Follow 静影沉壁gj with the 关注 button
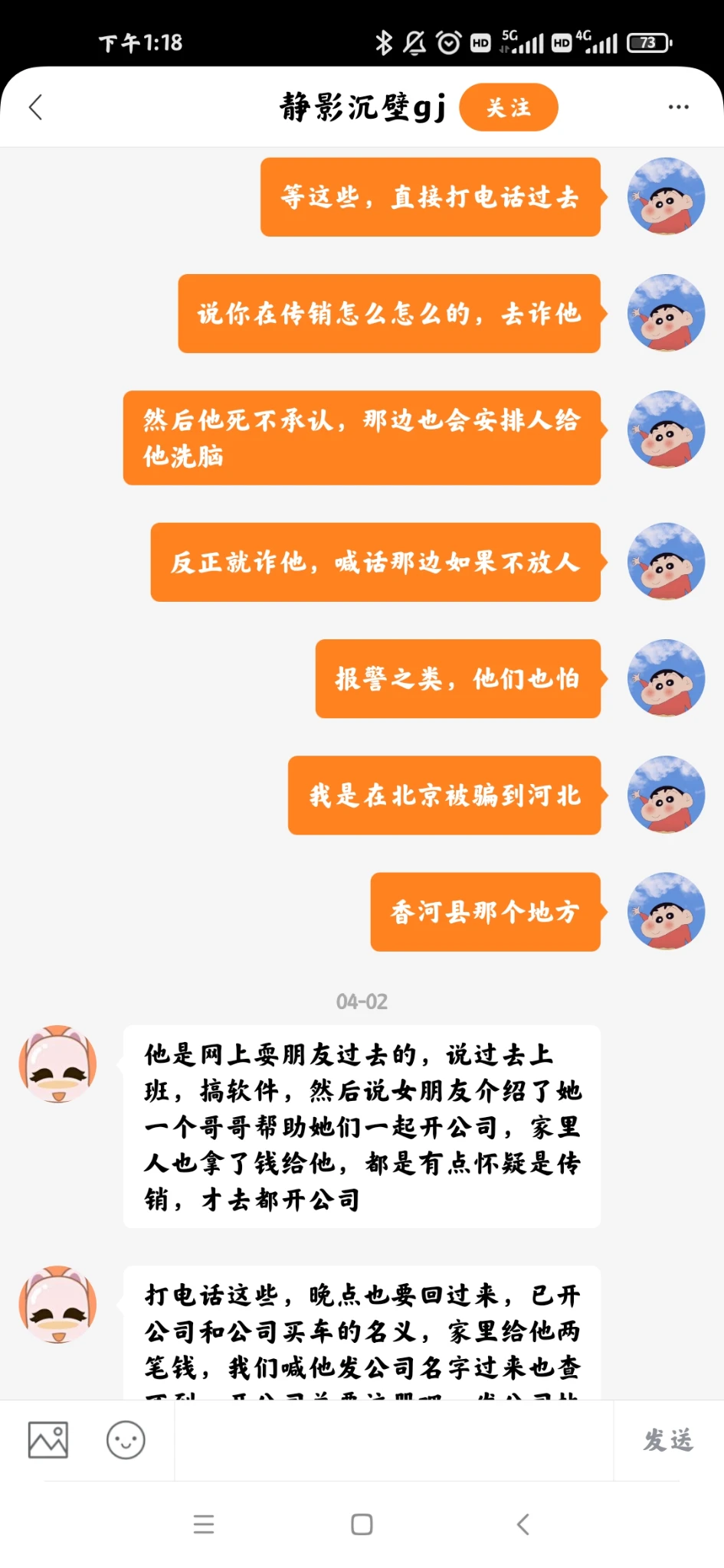The width and height of the screenshot is (724, 1568). point(508,107)
